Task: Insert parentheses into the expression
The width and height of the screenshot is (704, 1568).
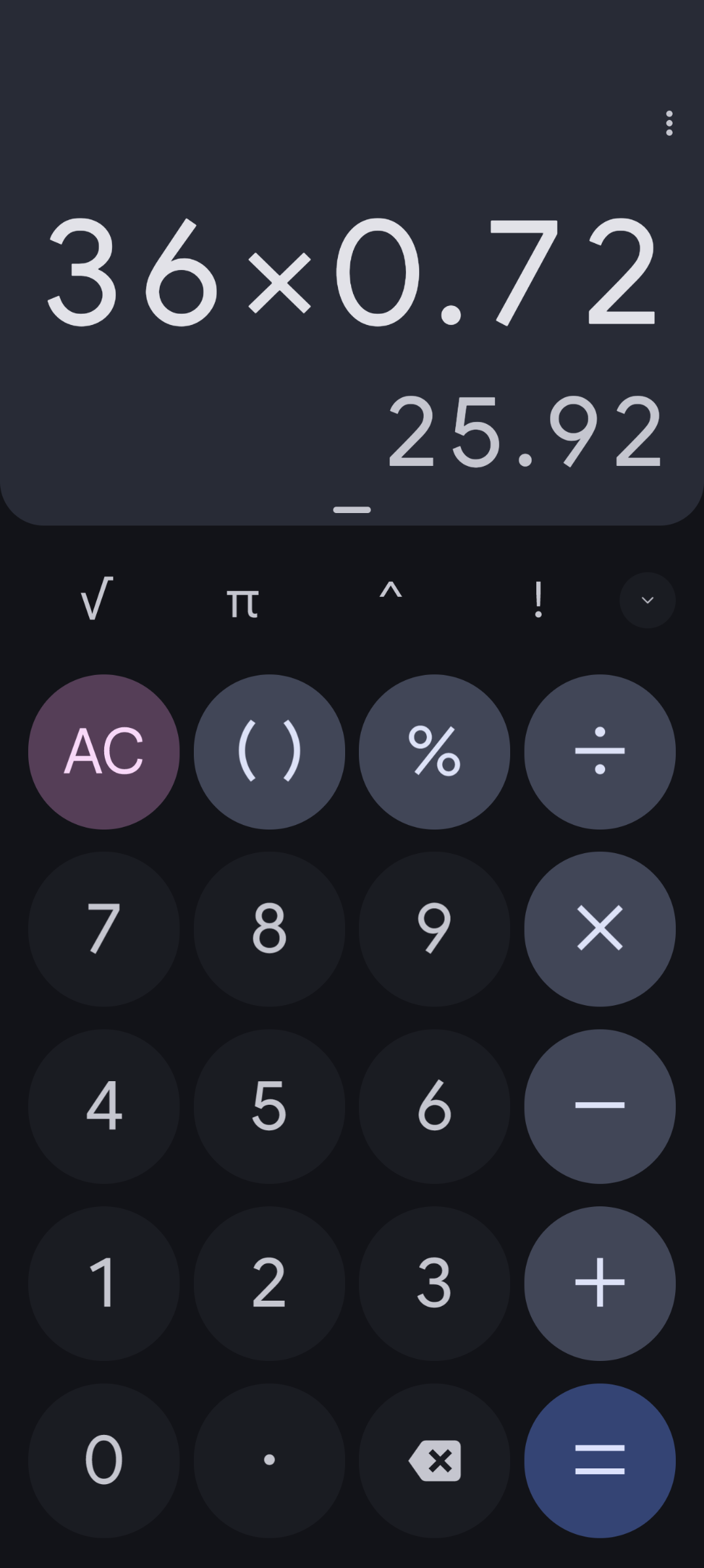Action: [269, 752]
